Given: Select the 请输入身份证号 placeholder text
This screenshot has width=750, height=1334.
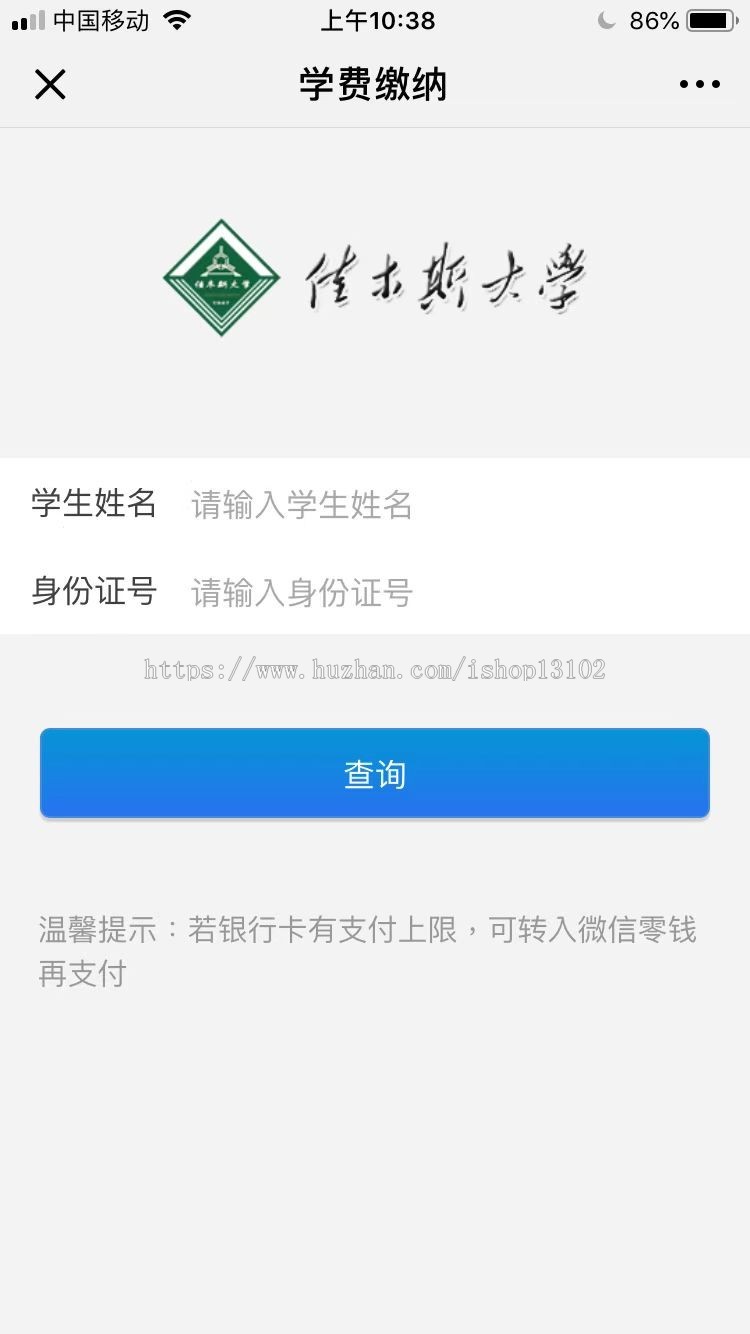Looking at the screenshot, I should click(298, 592).
